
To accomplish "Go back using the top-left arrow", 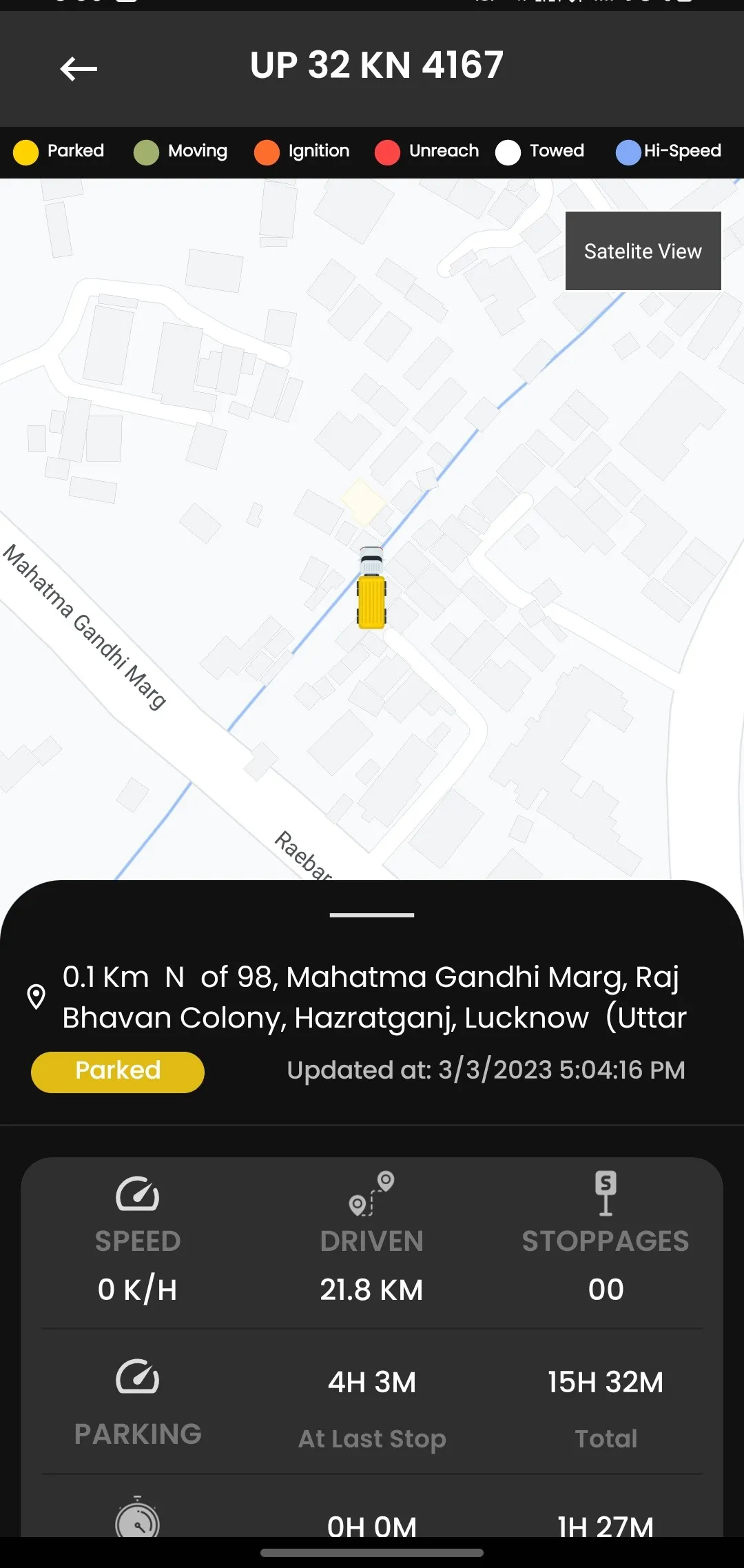I will pyautogui.click(x=79, y=68).
